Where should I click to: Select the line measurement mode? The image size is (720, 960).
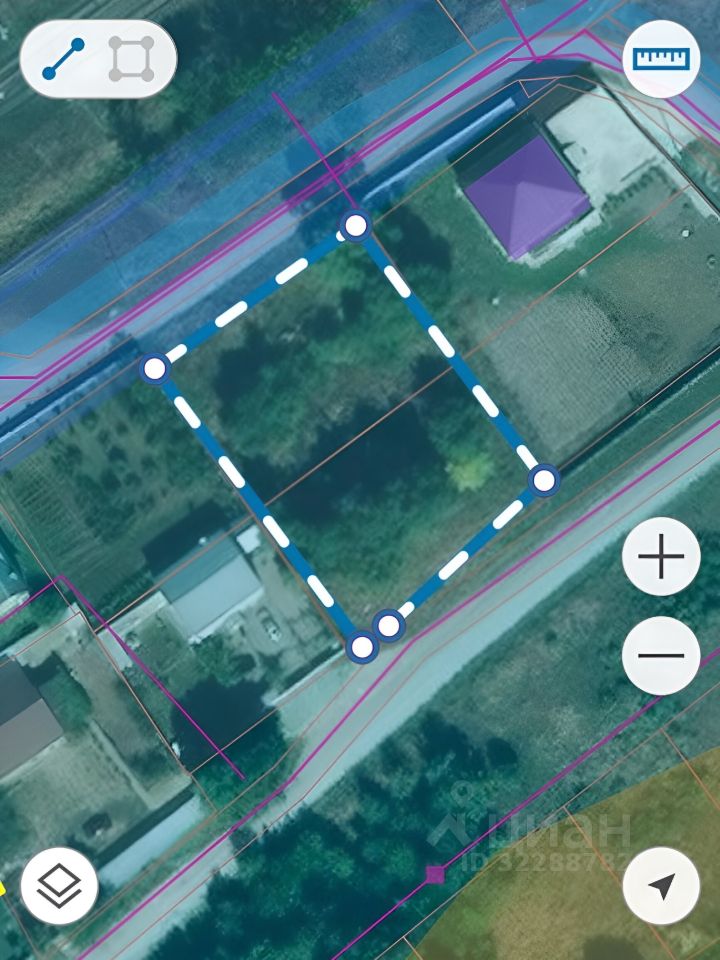[63, 60]
